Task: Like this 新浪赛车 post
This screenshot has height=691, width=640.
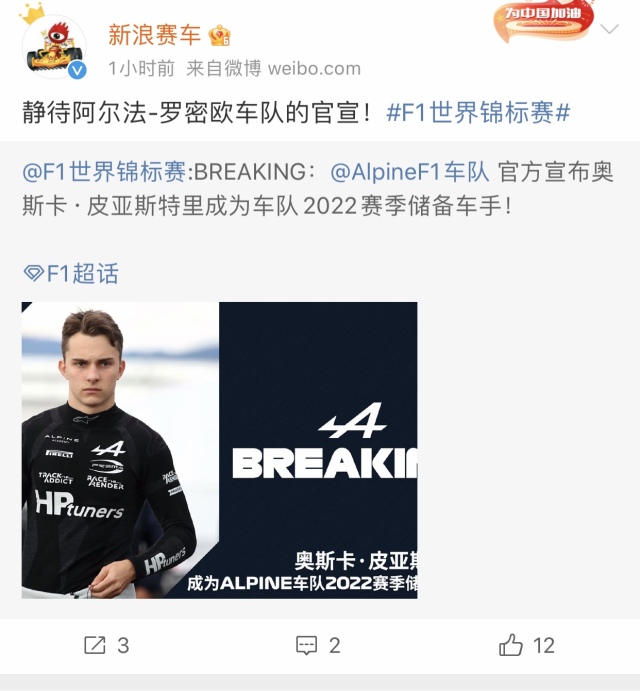Action: [x=526, y=645]
